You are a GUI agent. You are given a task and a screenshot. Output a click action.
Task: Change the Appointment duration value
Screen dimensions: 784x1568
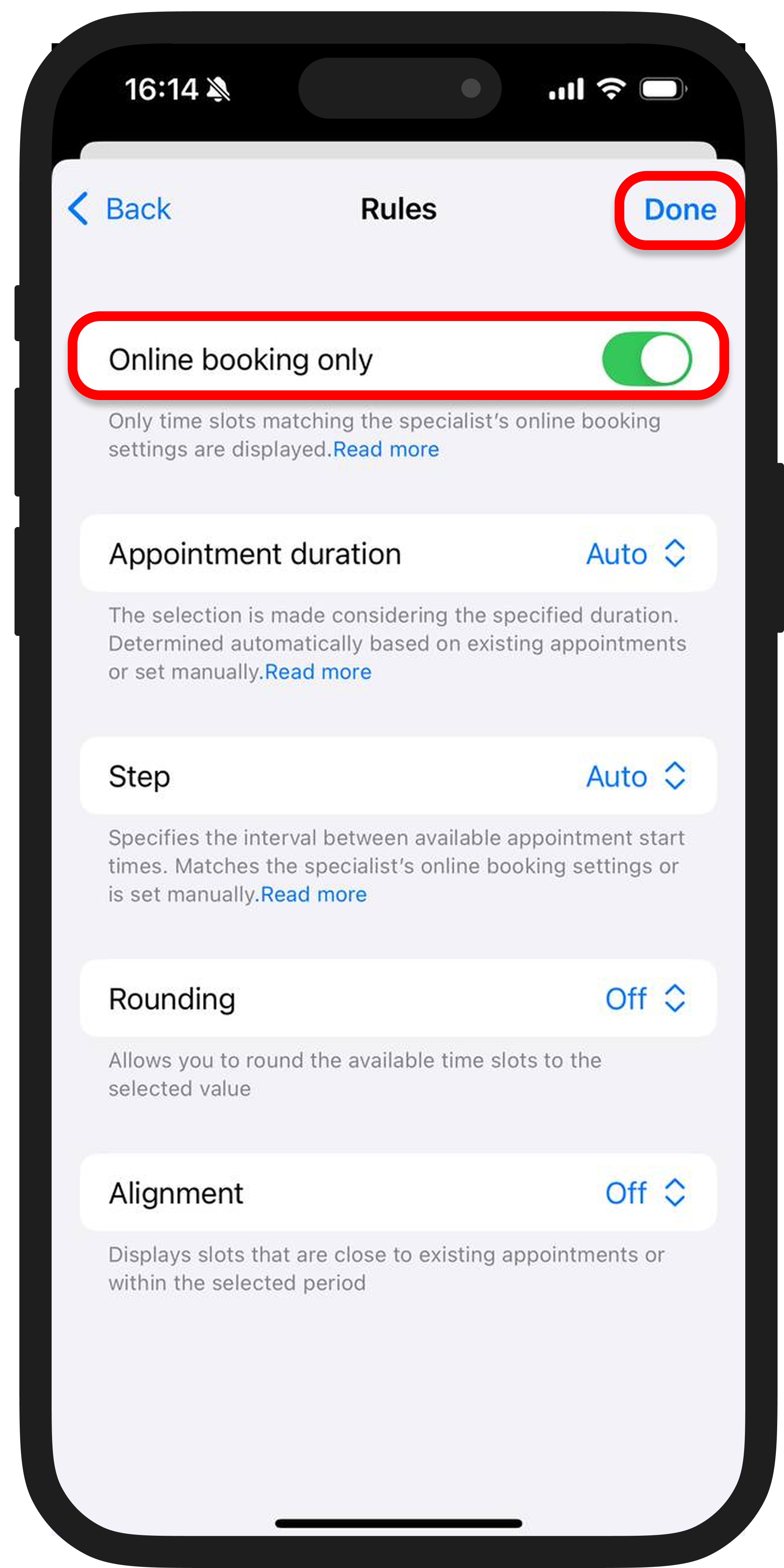636,554
